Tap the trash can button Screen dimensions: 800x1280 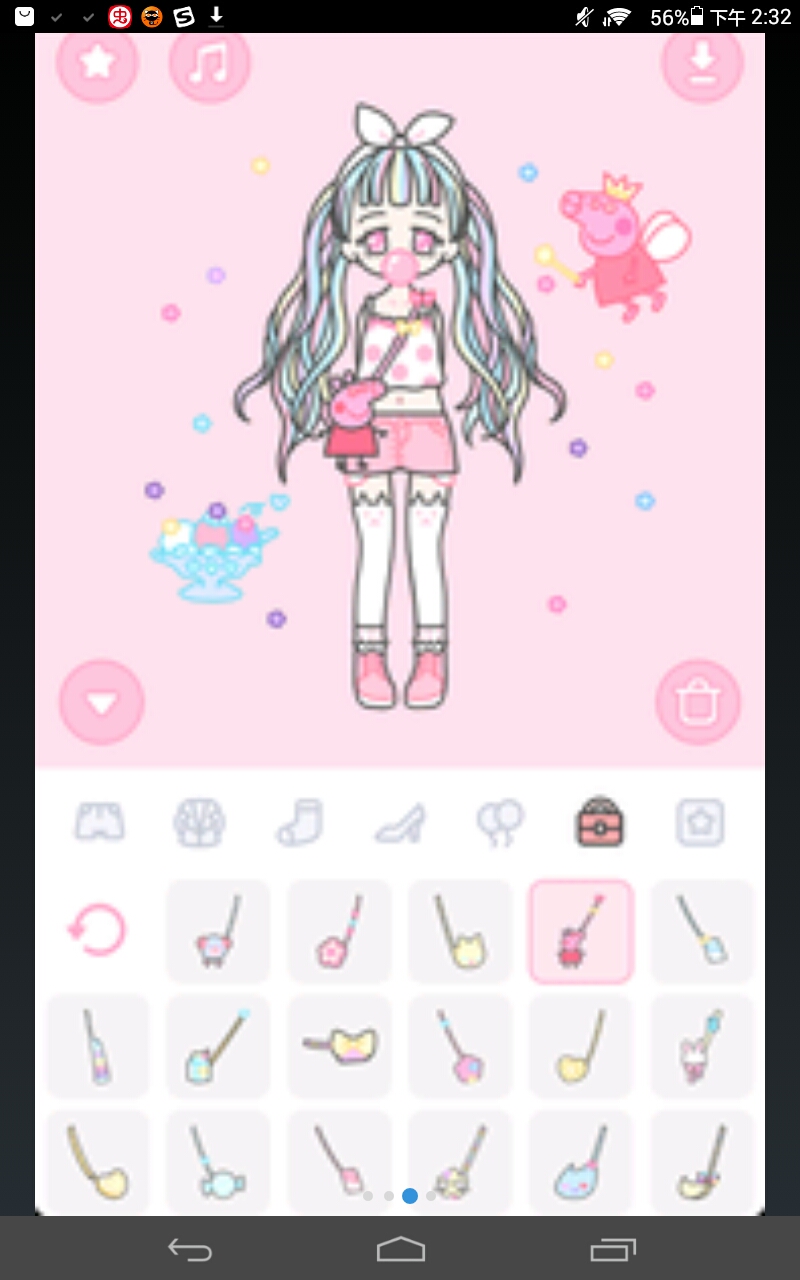tap(698, 703)
